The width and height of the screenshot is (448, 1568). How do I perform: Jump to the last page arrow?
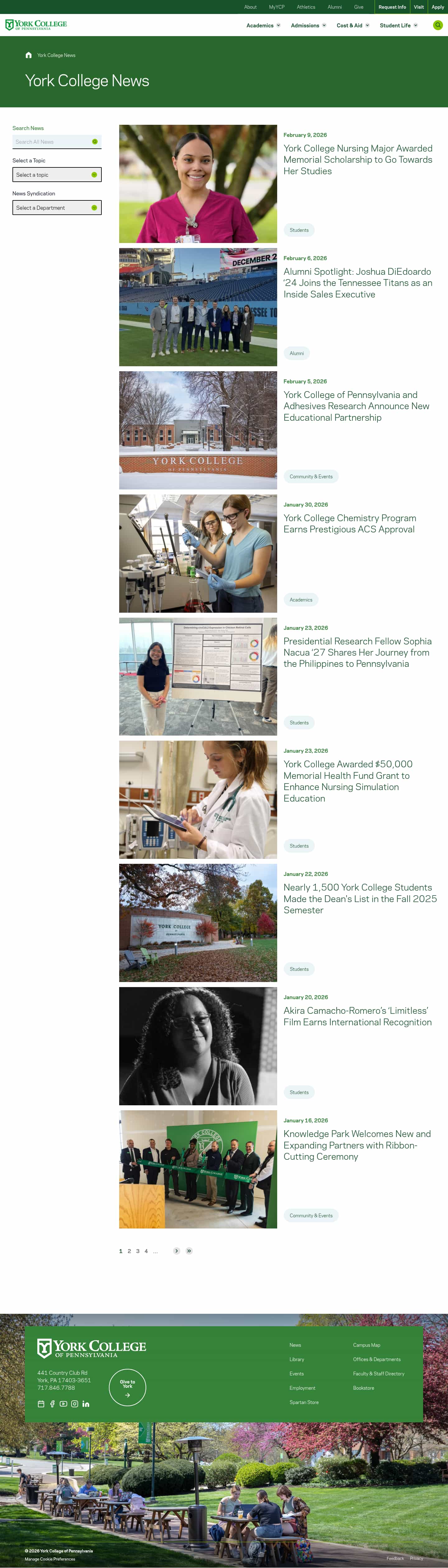189,1251
